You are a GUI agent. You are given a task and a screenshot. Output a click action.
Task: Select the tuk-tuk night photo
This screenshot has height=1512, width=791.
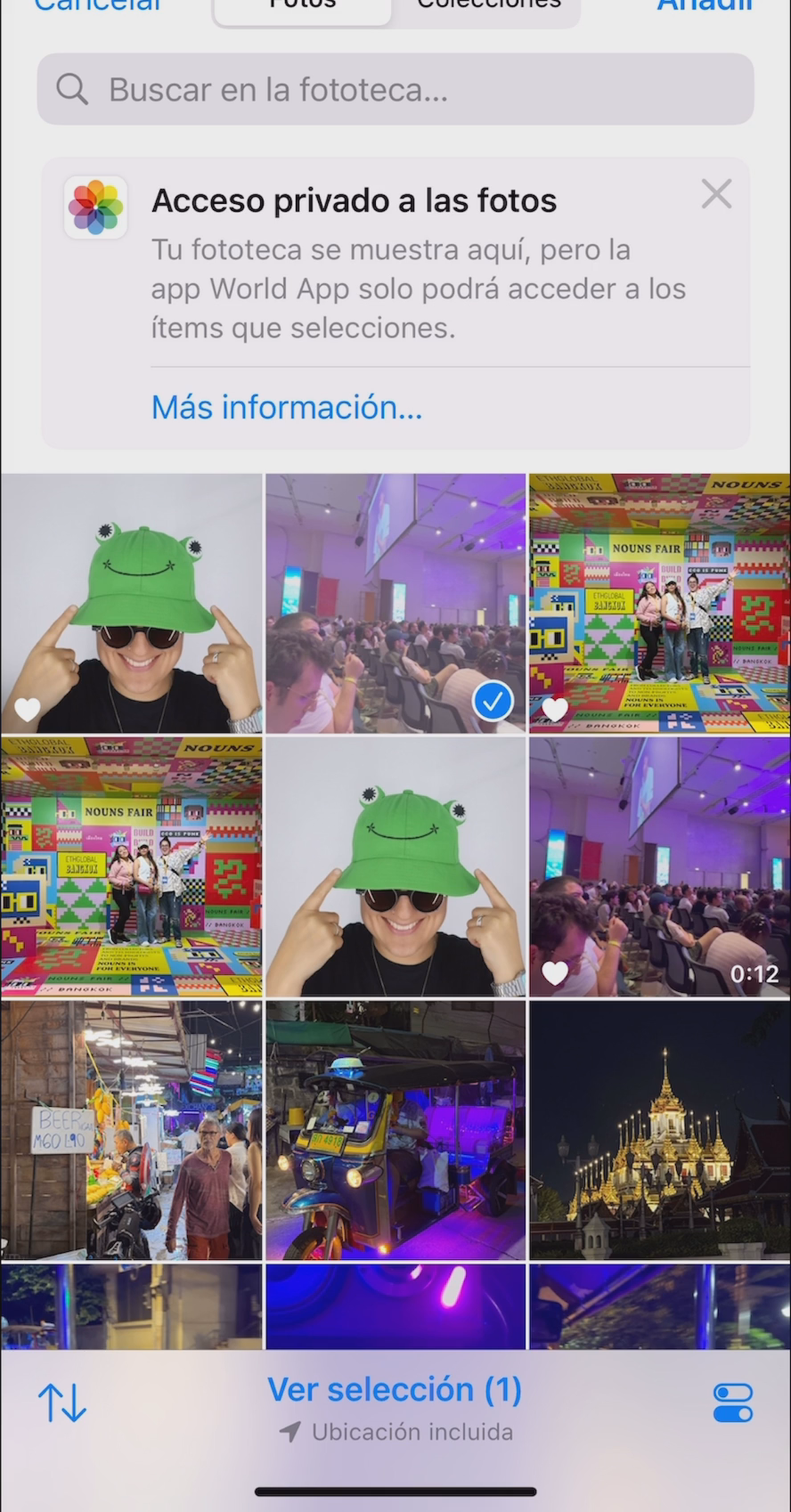[x=395, y=1129]
